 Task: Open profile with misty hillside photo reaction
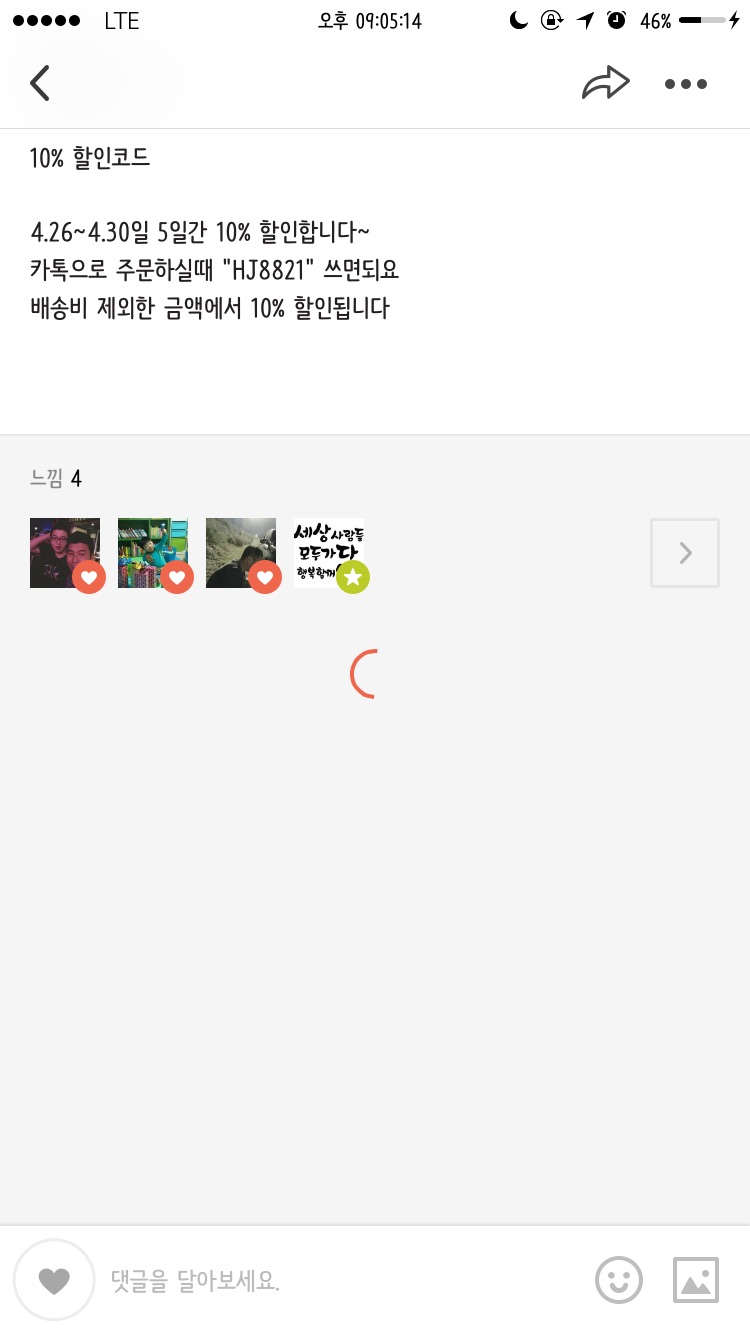pos(241,553)
